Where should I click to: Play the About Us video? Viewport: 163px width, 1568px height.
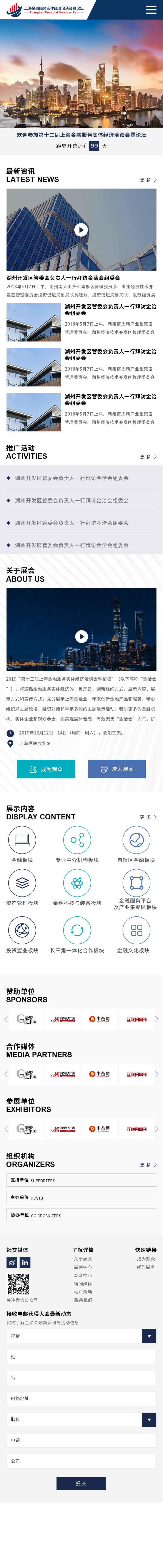pos(81,636)
